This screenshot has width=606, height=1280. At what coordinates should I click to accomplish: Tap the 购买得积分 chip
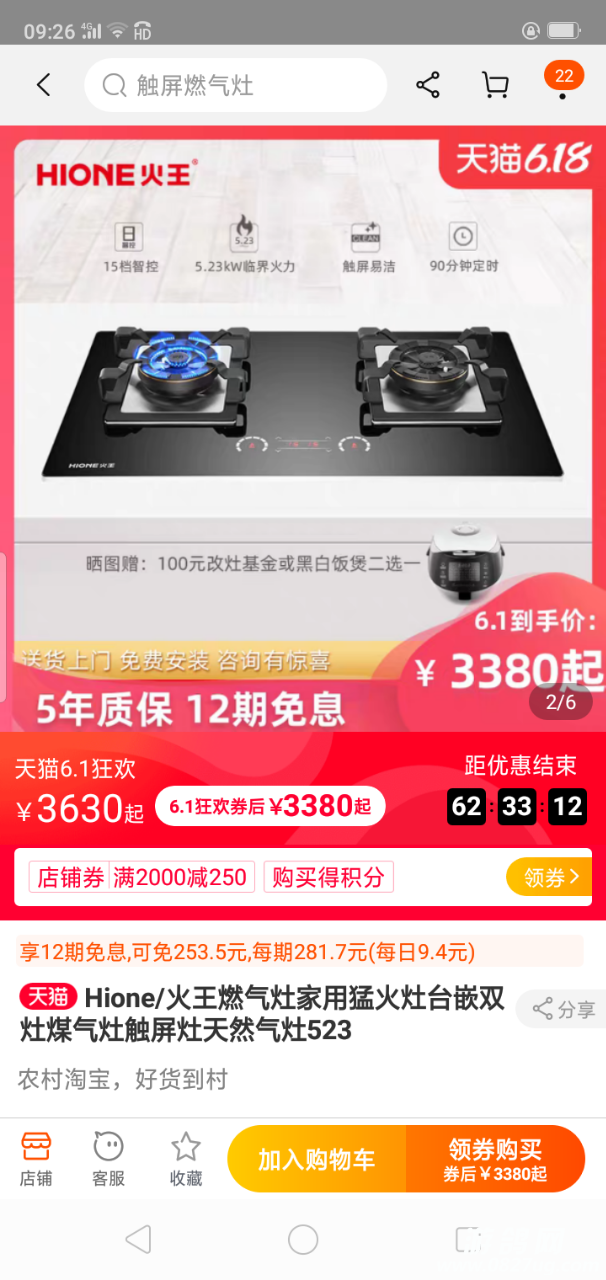328,877
